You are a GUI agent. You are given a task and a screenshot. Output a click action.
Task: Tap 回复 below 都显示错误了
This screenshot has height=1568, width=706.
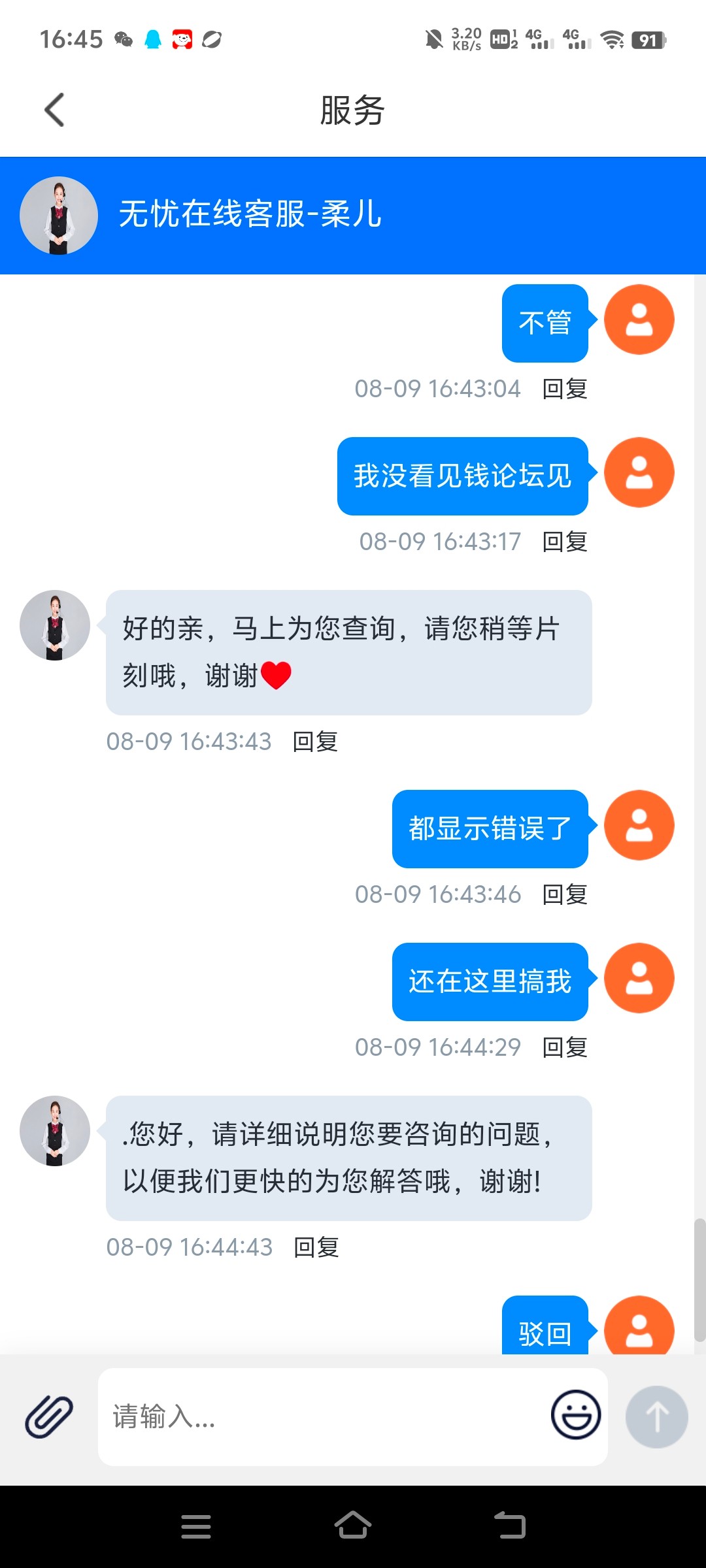(x=564, y=894)
